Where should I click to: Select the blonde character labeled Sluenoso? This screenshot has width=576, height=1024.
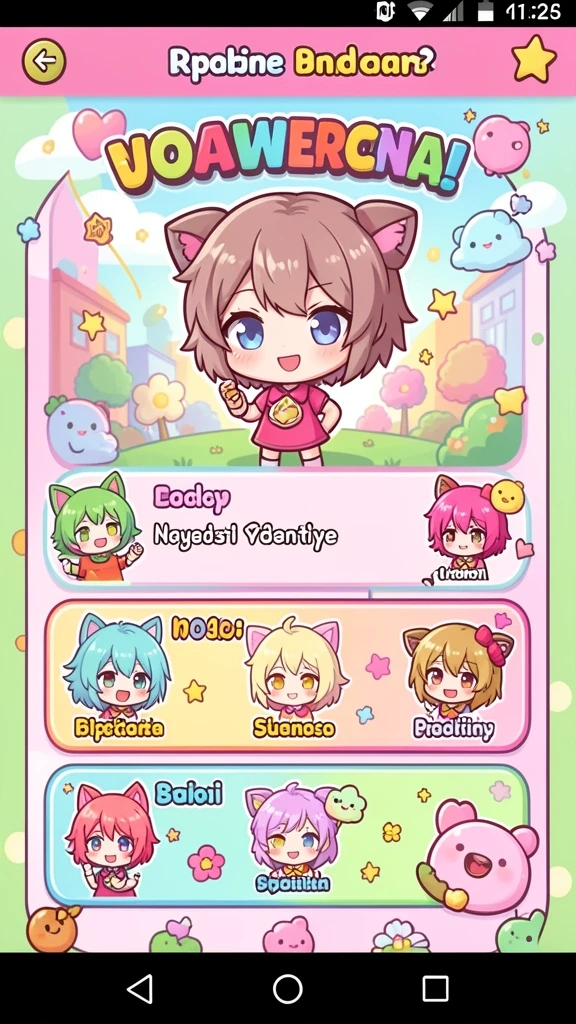click(295, 677)
